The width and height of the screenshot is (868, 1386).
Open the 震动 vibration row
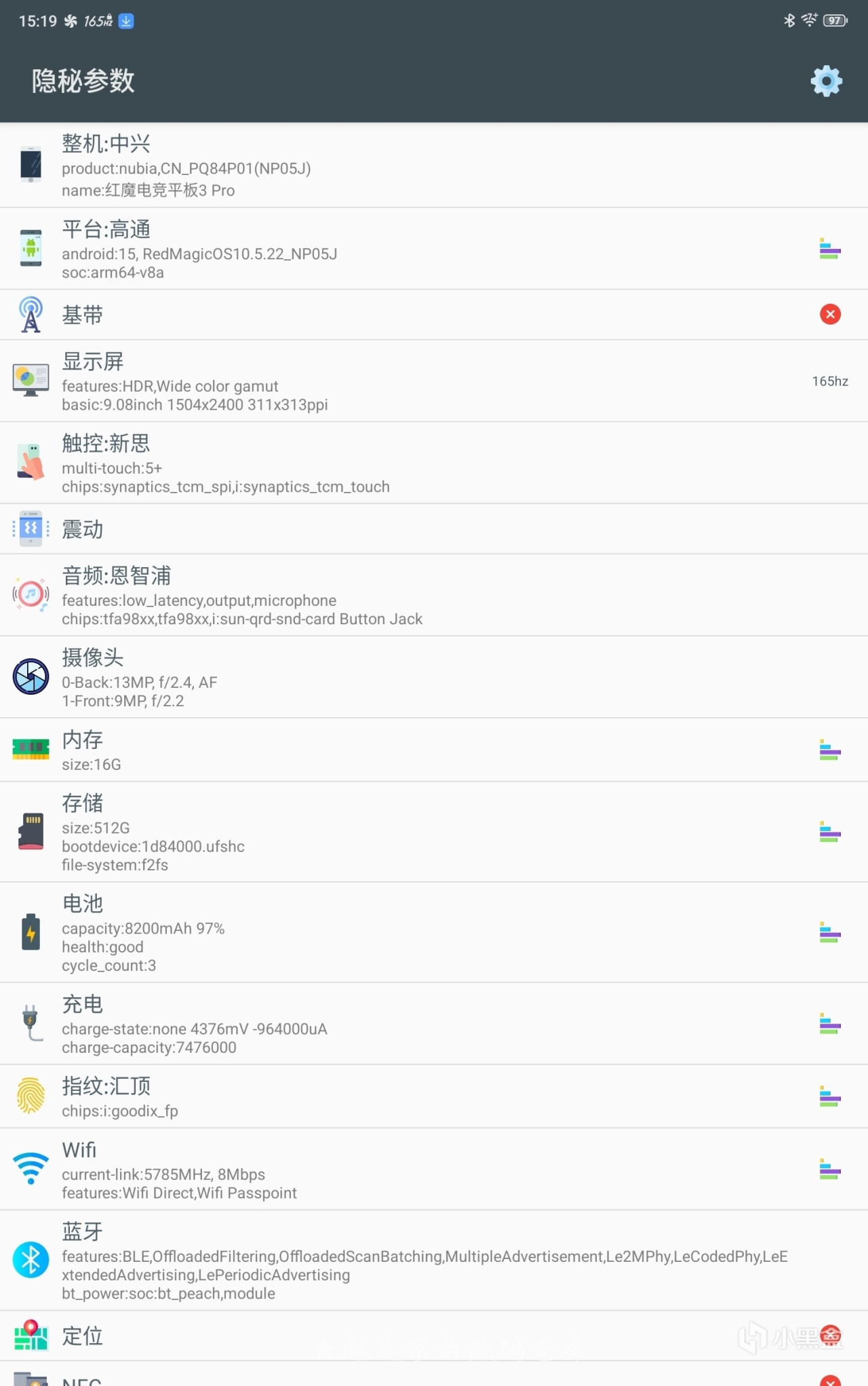(434, 529)
